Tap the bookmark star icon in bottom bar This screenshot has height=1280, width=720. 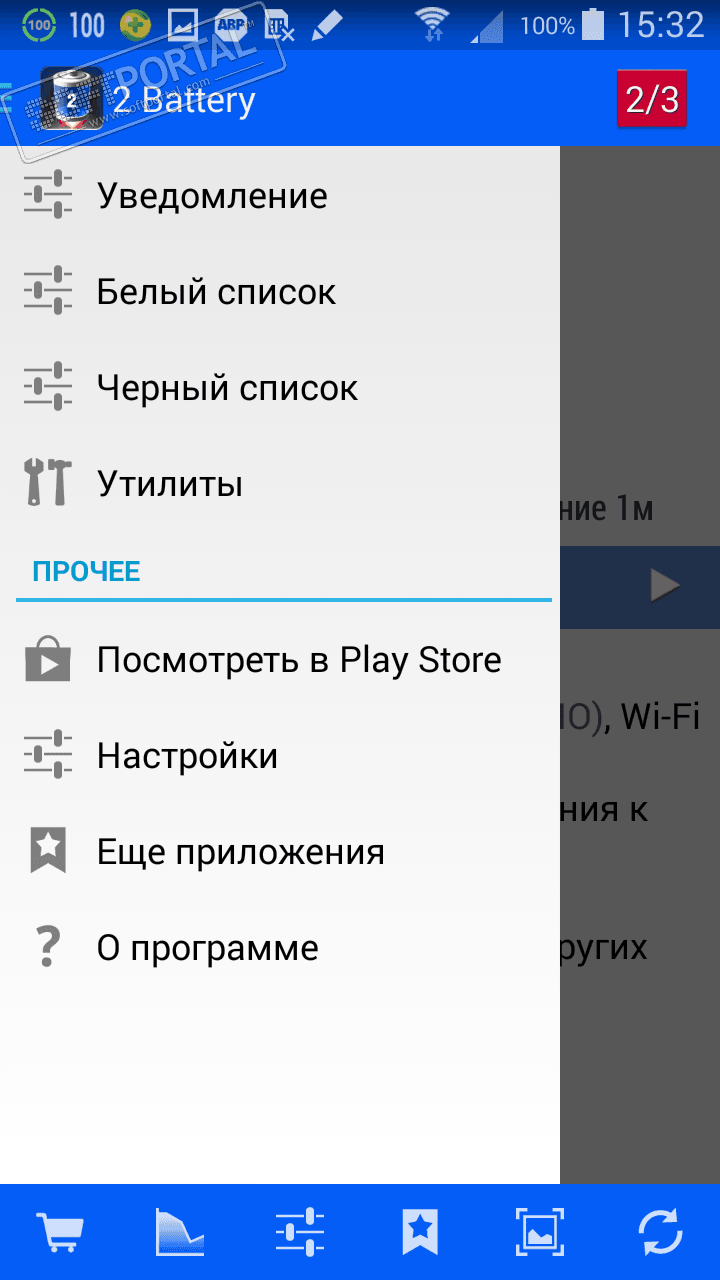click(x=420, y=1232)
